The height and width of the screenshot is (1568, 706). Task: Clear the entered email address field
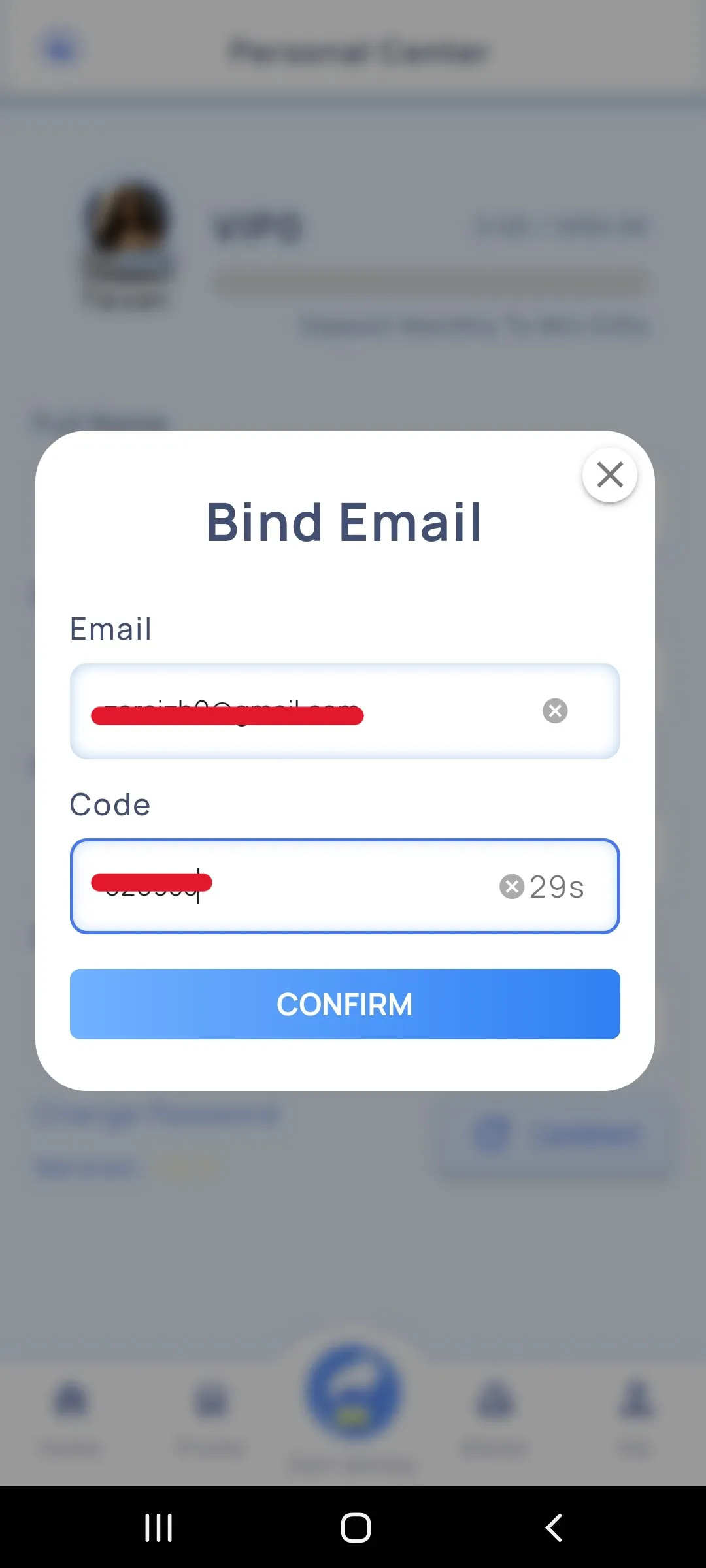coord(555,711)
